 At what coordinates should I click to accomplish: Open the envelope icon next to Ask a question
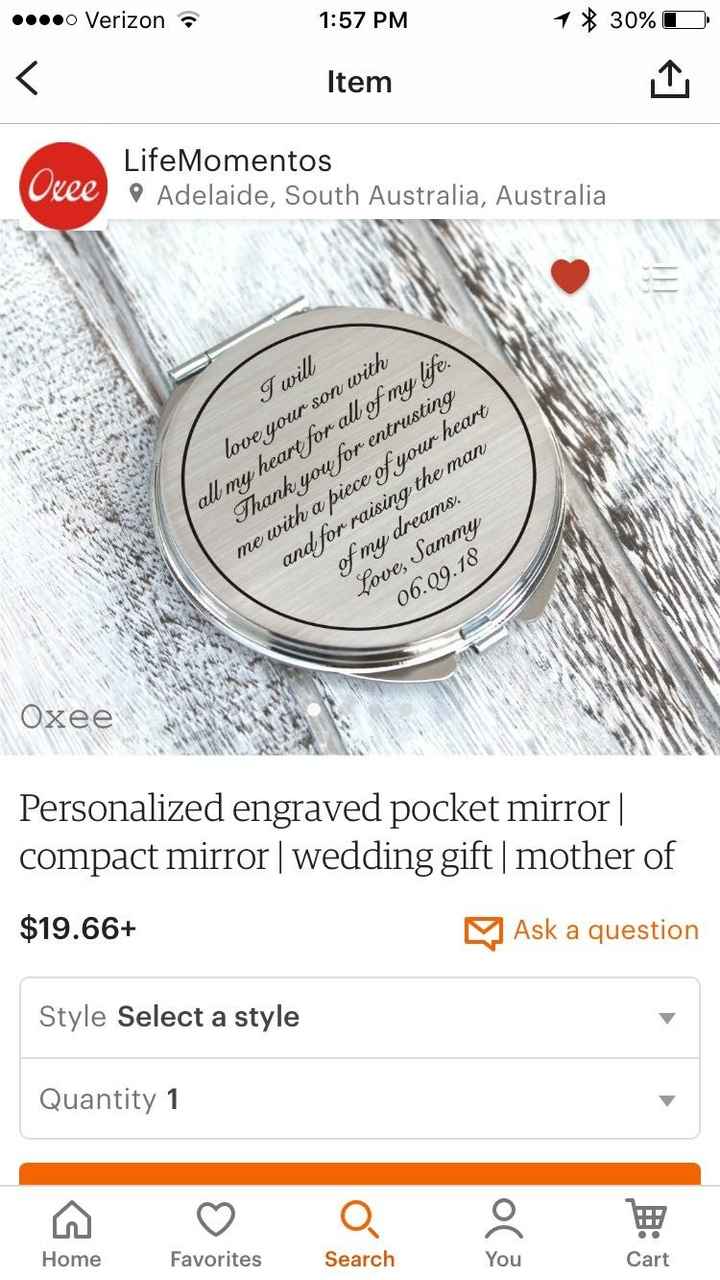coord(482,930)
